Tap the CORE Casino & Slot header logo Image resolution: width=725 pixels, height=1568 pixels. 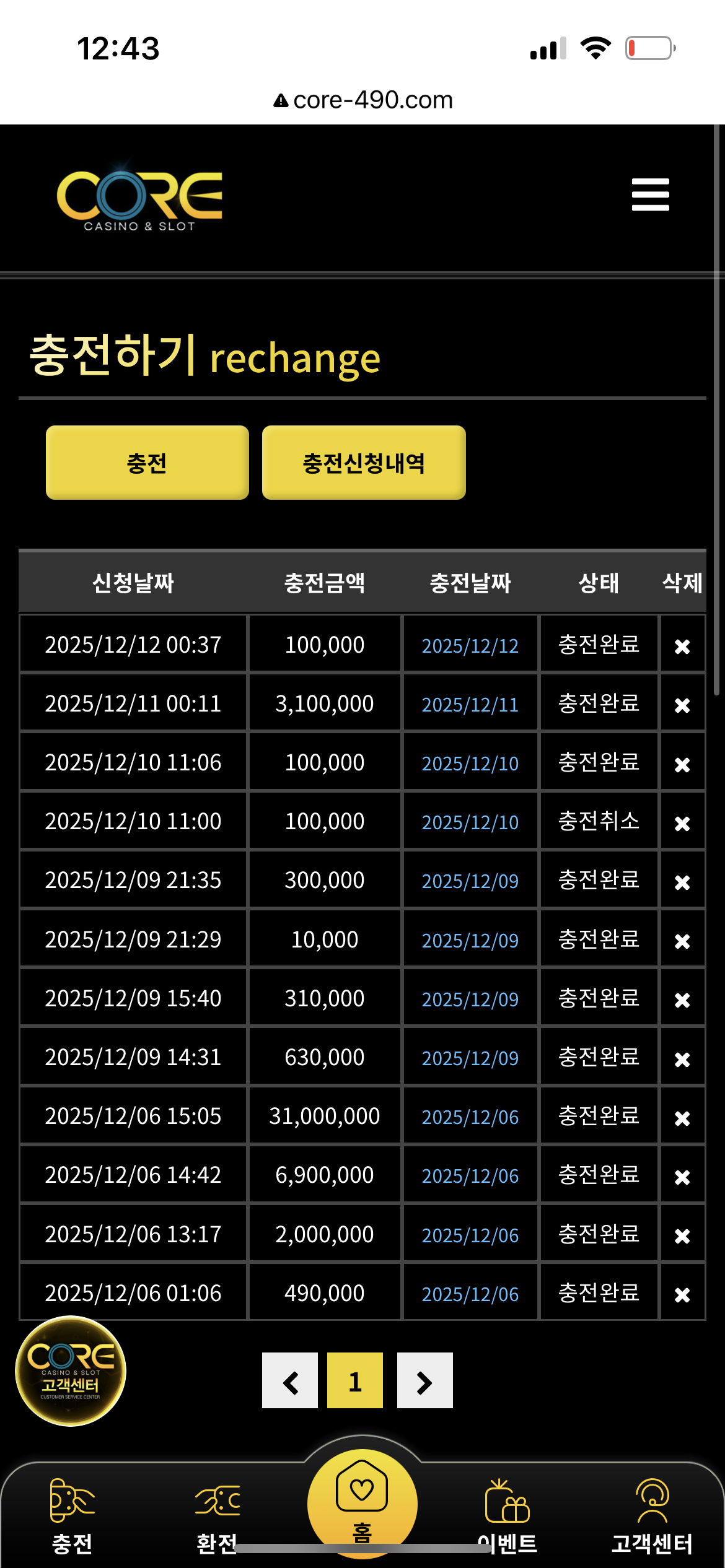coord(139,198)
